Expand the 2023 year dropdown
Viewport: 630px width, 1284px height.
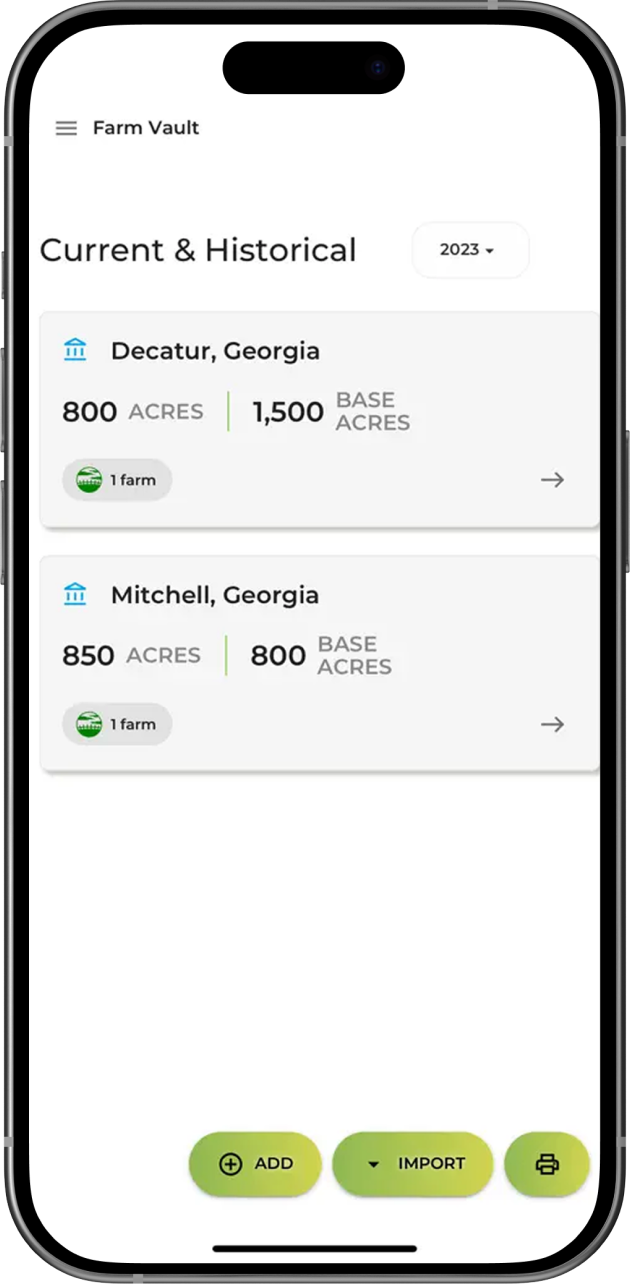pos(470,250)
